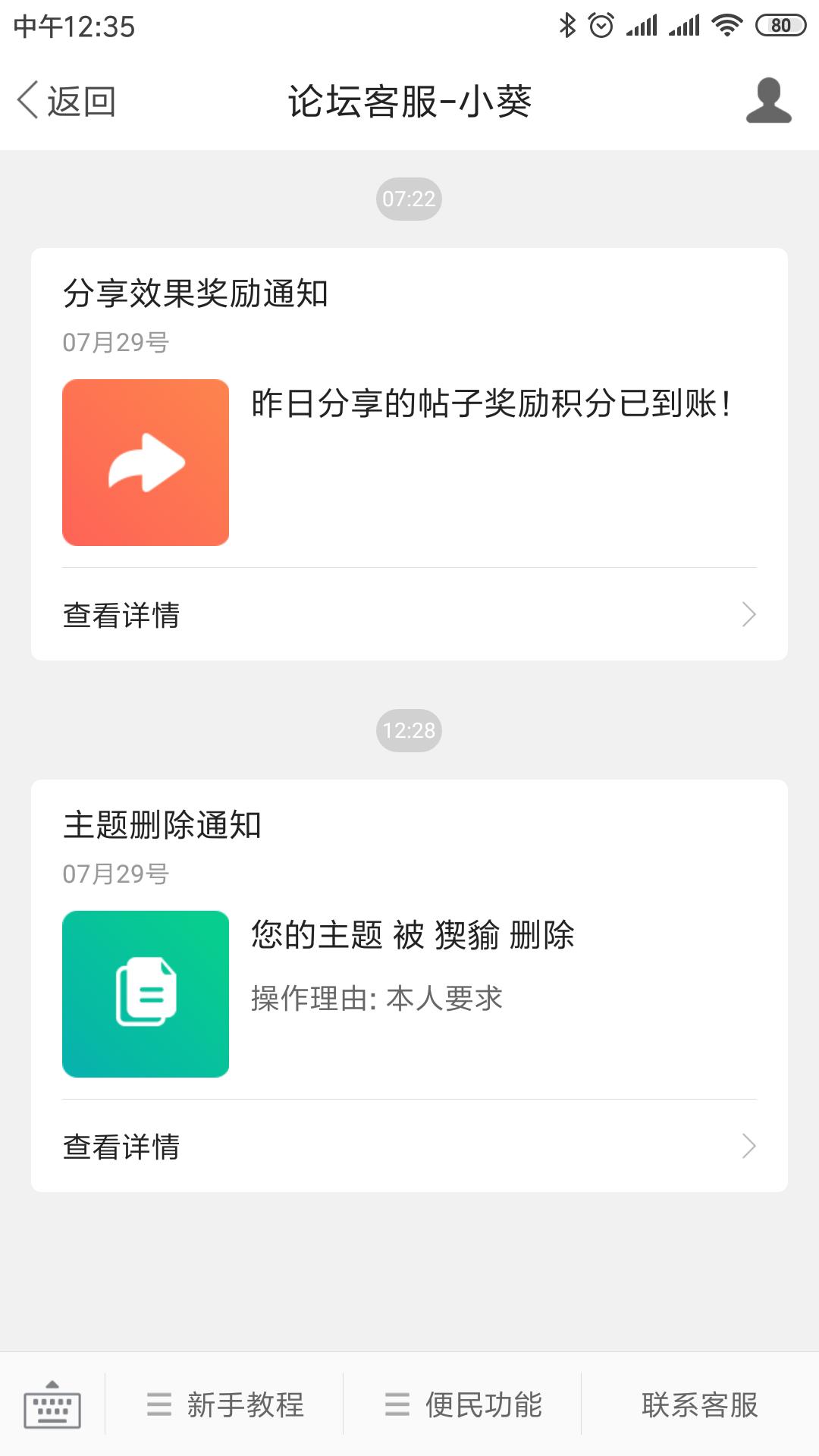Expand the 新手教程 menu

pos(224,1404)
